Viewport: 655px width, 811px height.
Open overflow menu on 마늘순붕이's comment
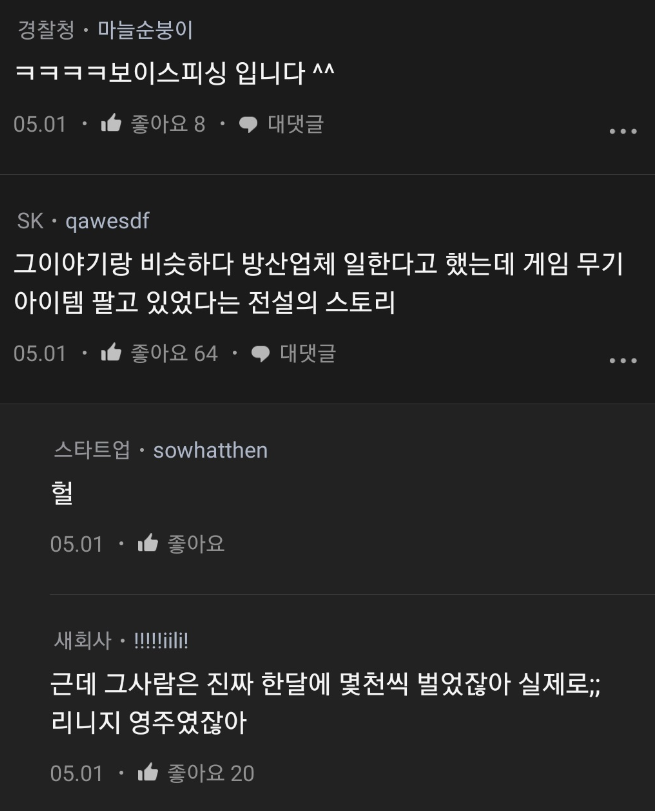(623, 131)
